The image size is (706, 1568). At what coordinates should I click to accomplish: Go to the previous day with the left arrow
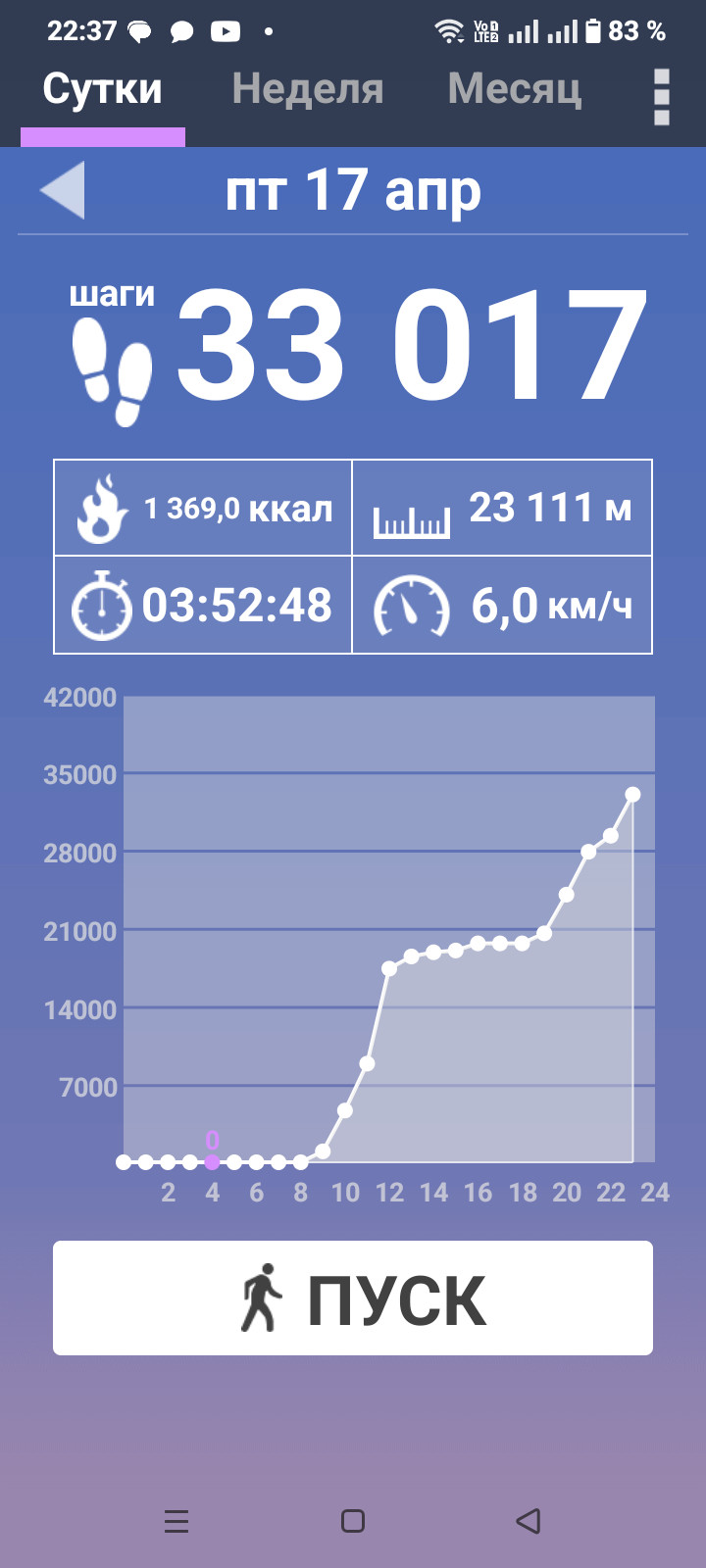coord(62,190)
